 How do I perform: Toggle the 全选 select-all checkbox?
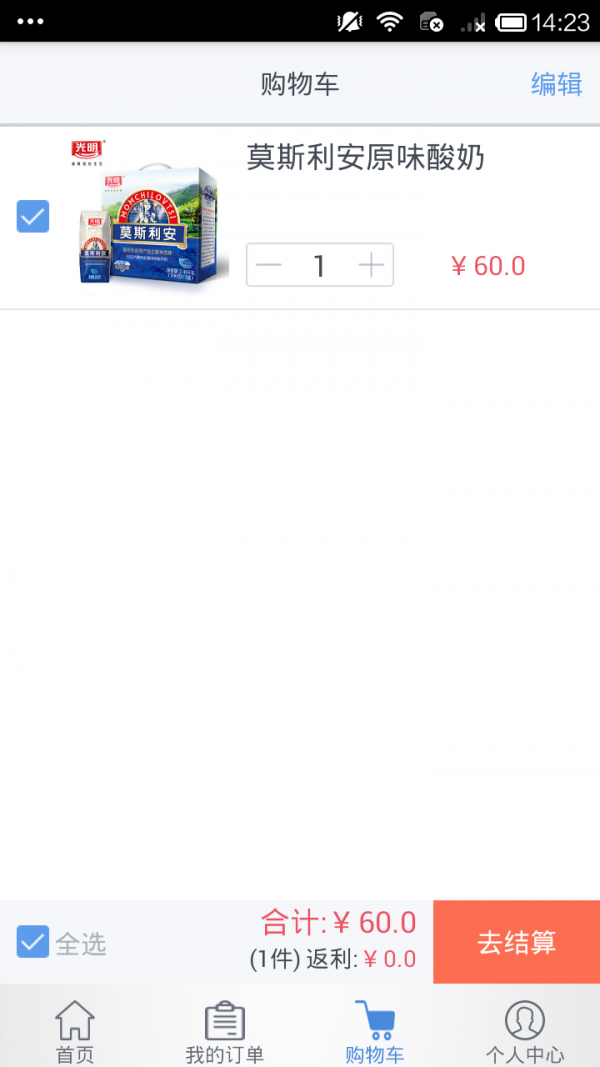click(x=33, y=942)
